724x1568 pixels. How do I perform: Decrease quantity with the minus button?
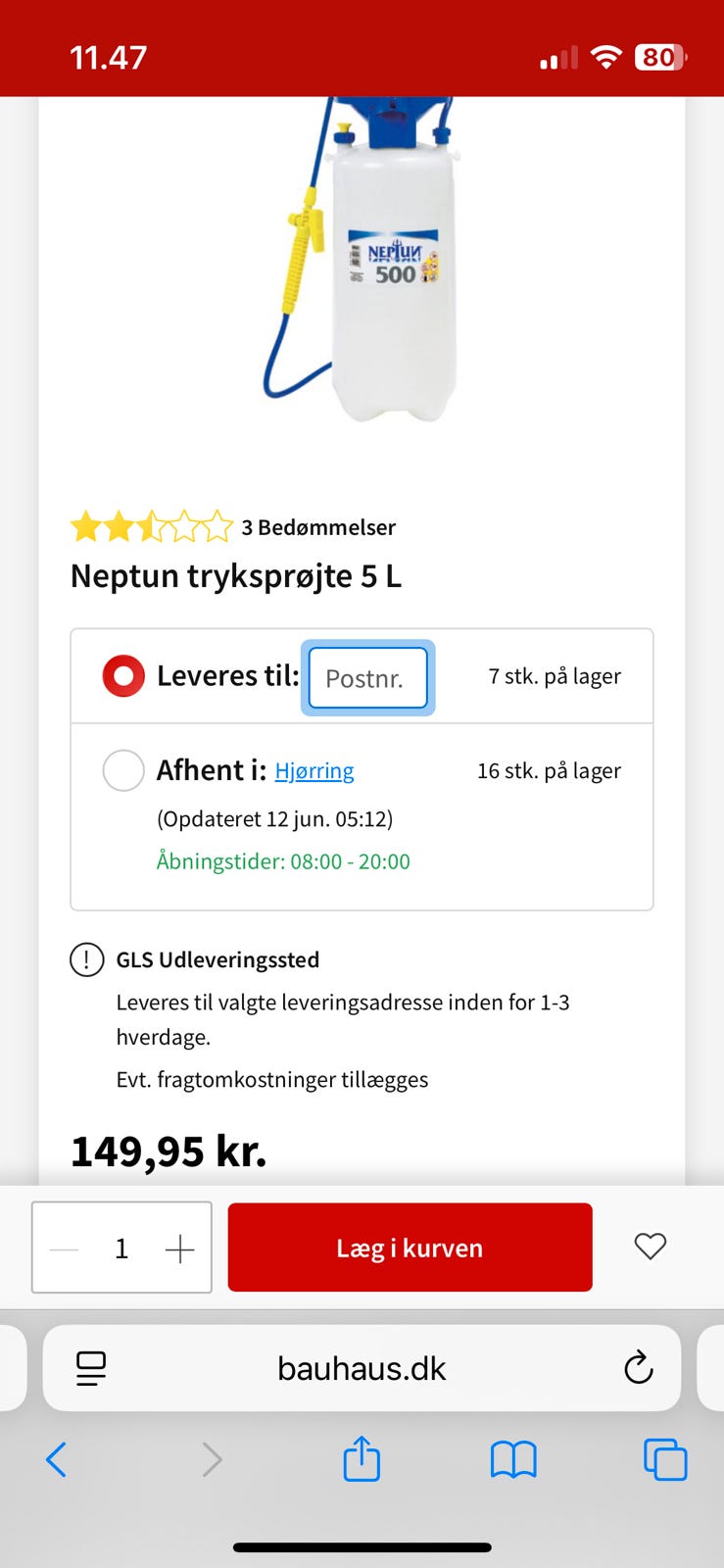[x=64, y=1247]
